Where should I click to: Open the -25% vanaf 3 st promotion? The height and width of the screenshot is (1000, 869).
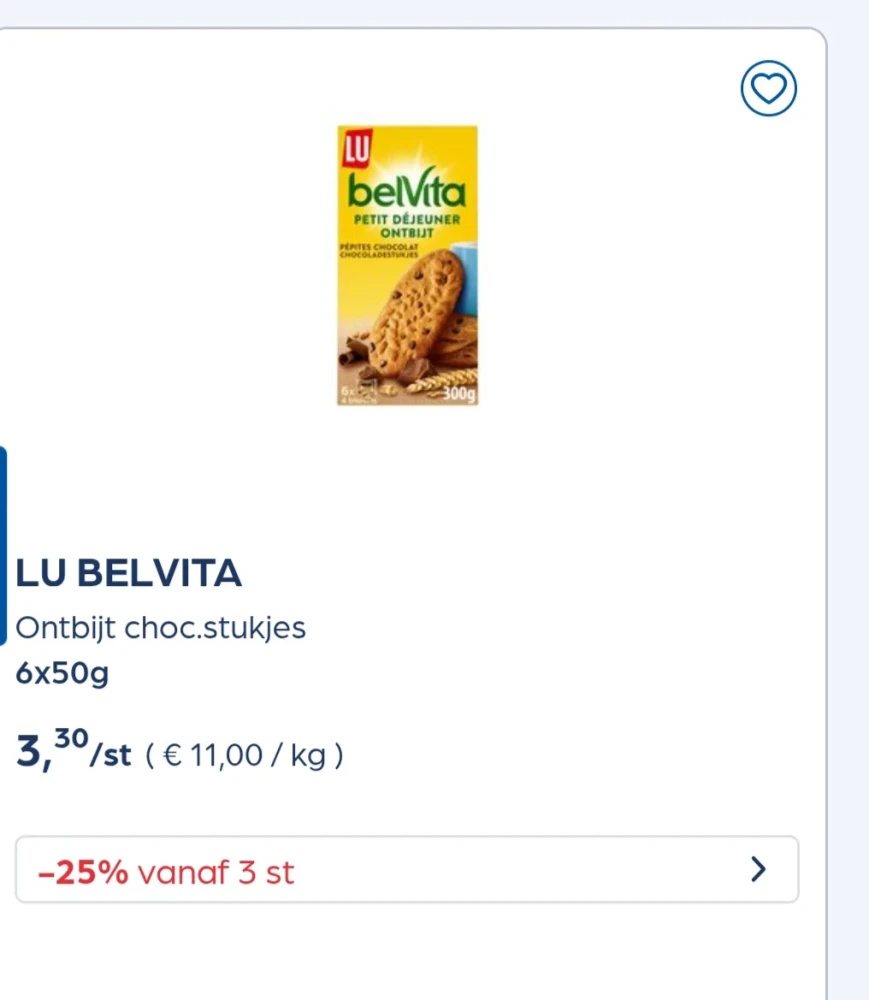pyautogui.click(x=406, y=870)
